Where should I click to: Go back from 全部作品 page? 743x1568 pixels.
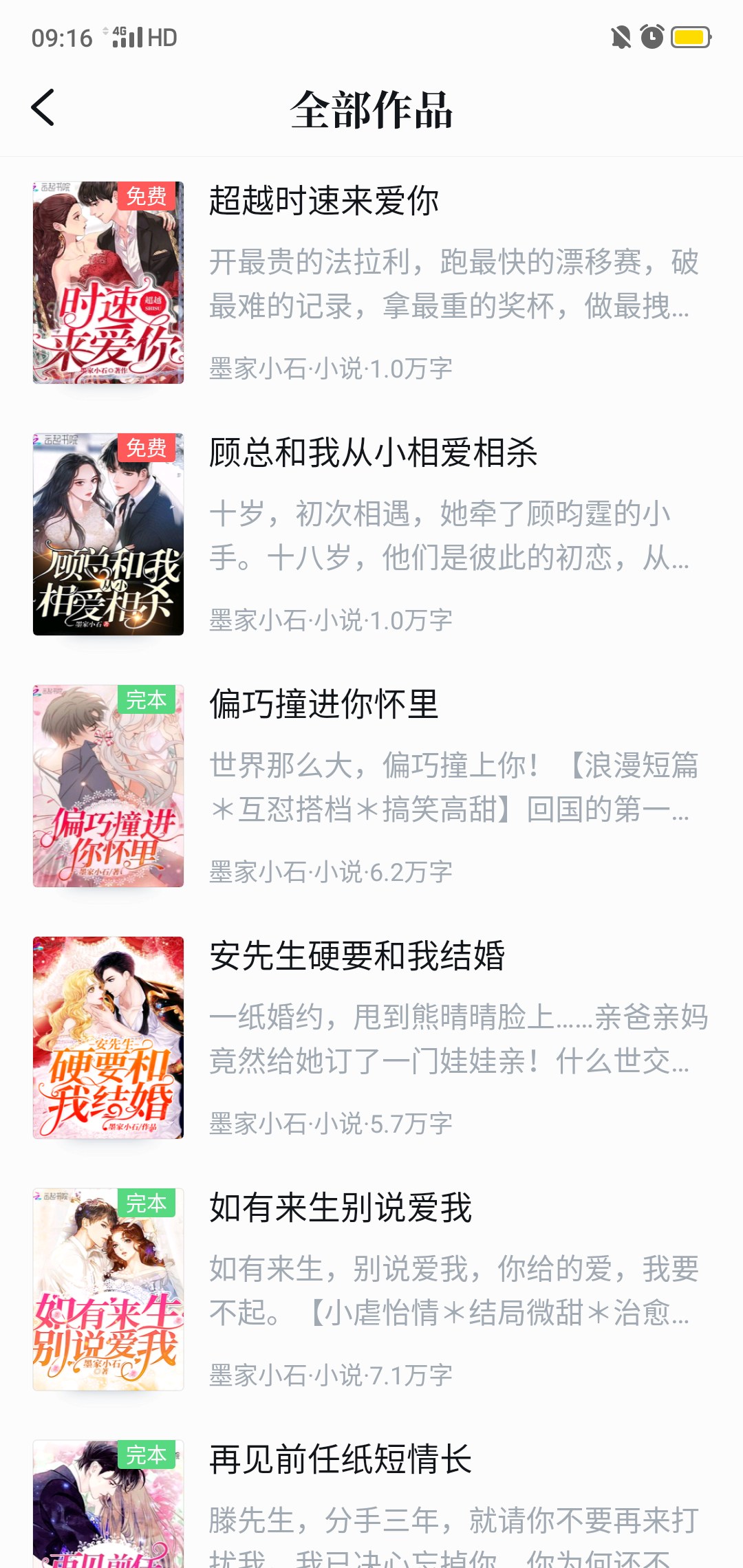tap(43, 108)
